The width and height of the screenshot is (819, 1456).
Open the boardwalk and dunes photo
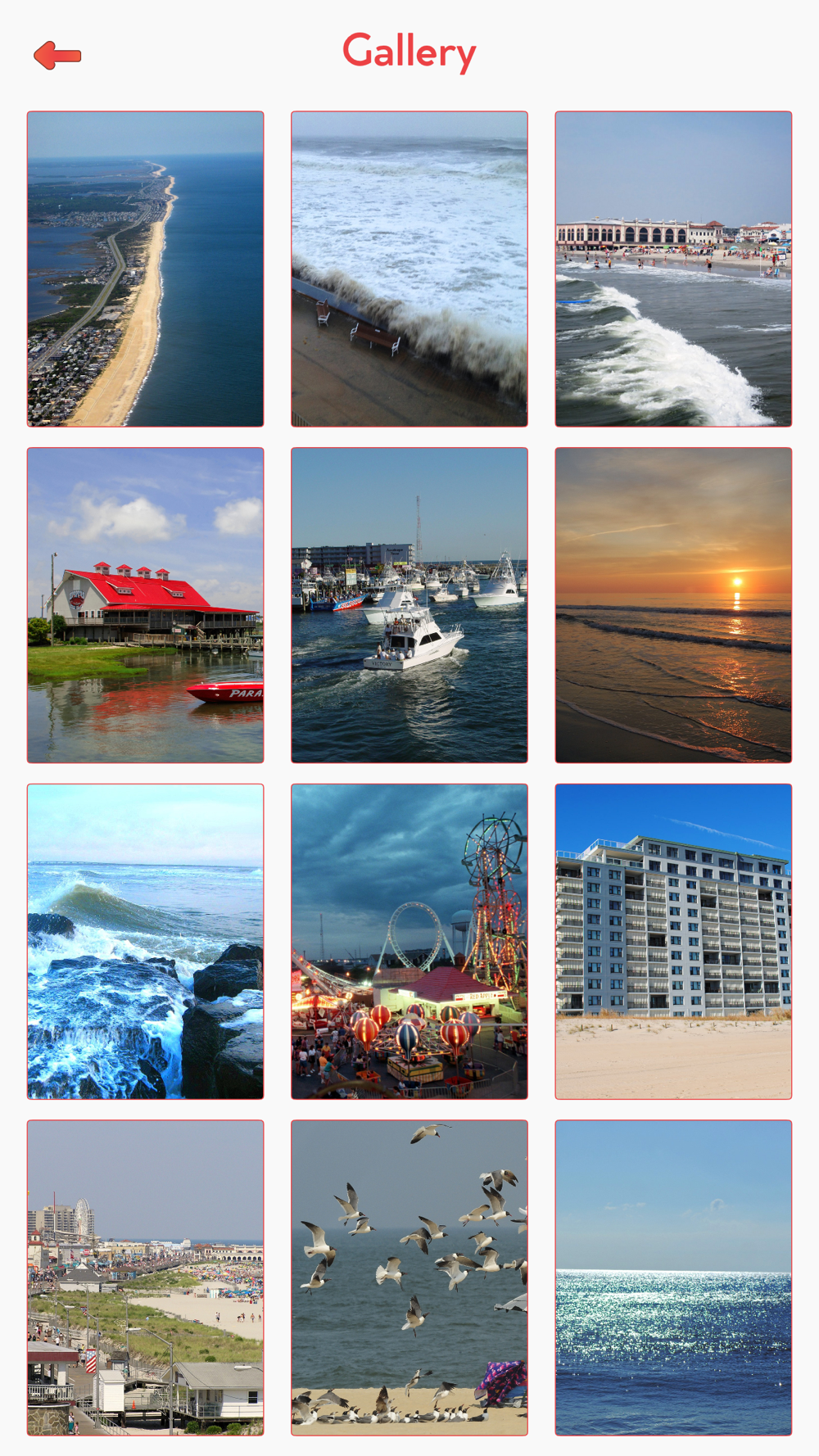pos(146,1278)
